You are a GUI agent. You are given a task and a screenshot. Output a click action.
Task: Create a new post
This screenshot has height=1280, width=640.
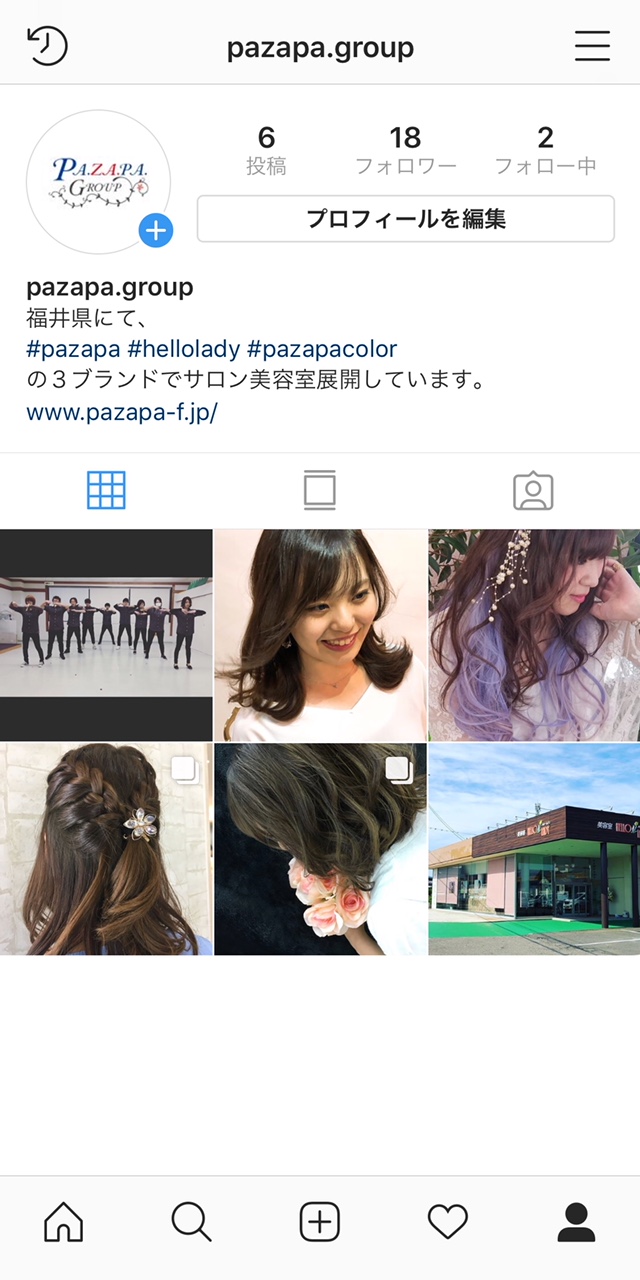pos(320,1222)
